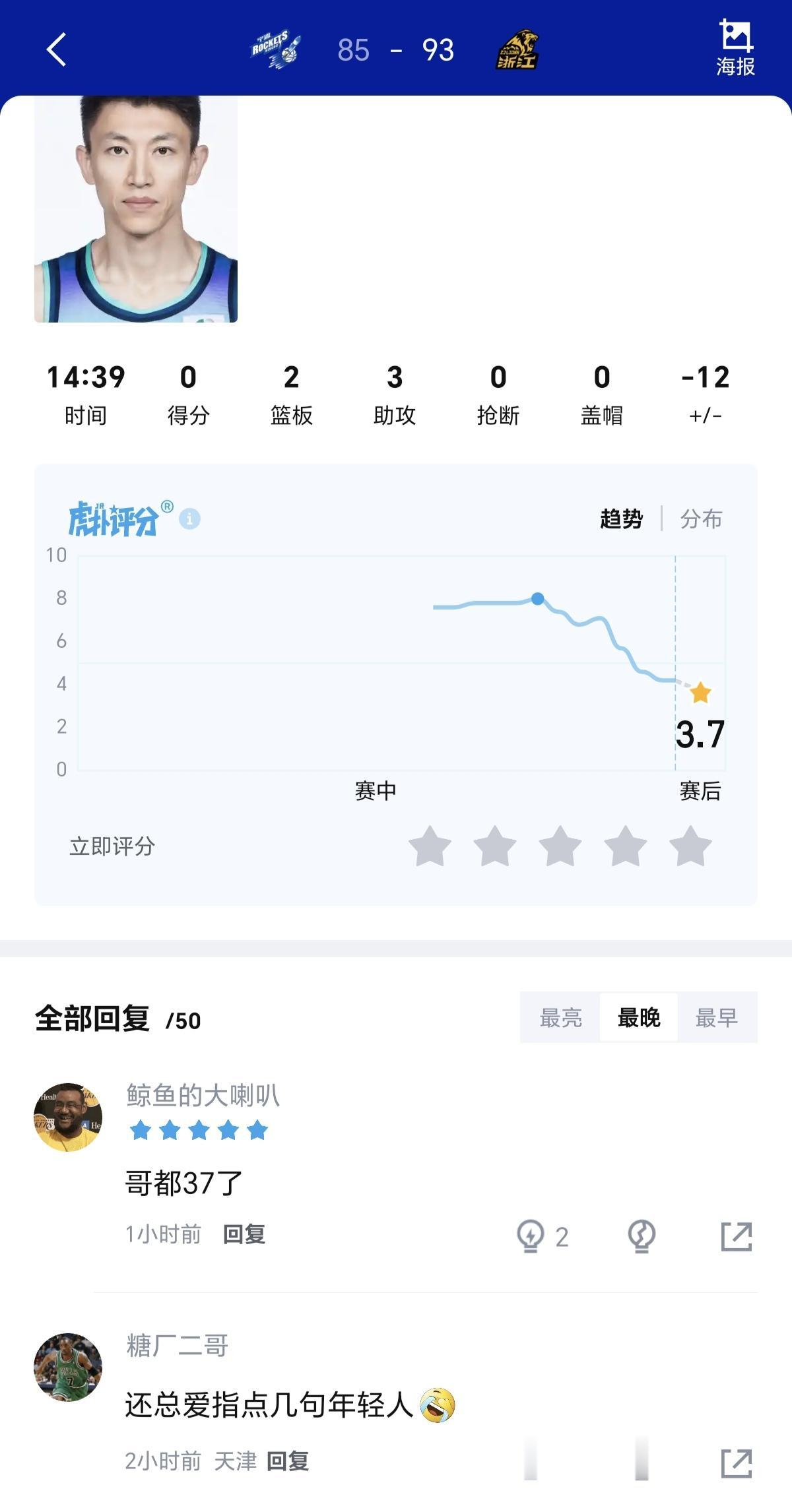This screenshot has height=1512, width=792.
Task: Open 鲸鱼的大喇叭's profile avatar
Action: (68, 1117)
